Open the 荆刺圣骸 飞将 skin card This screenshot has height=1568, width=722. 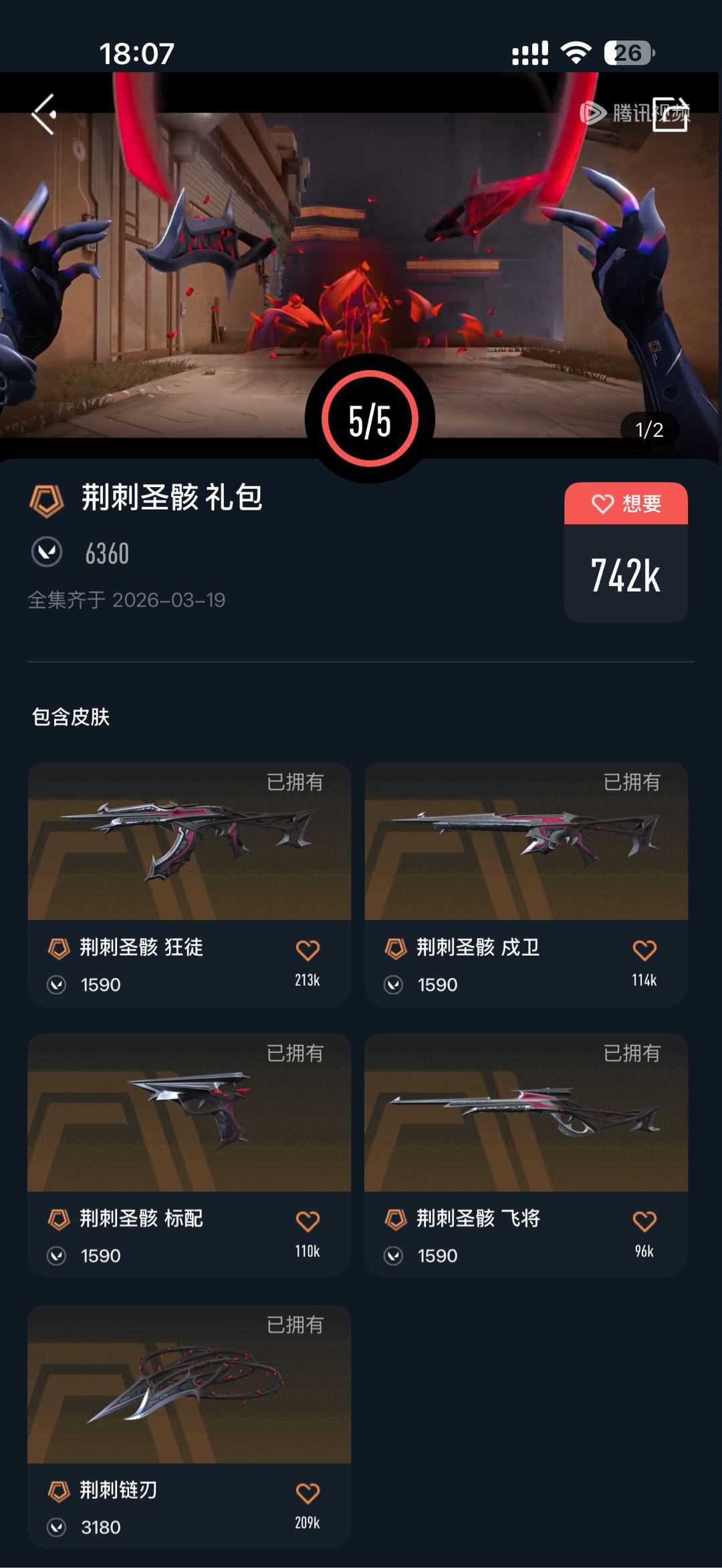[x=526, y=1156]
